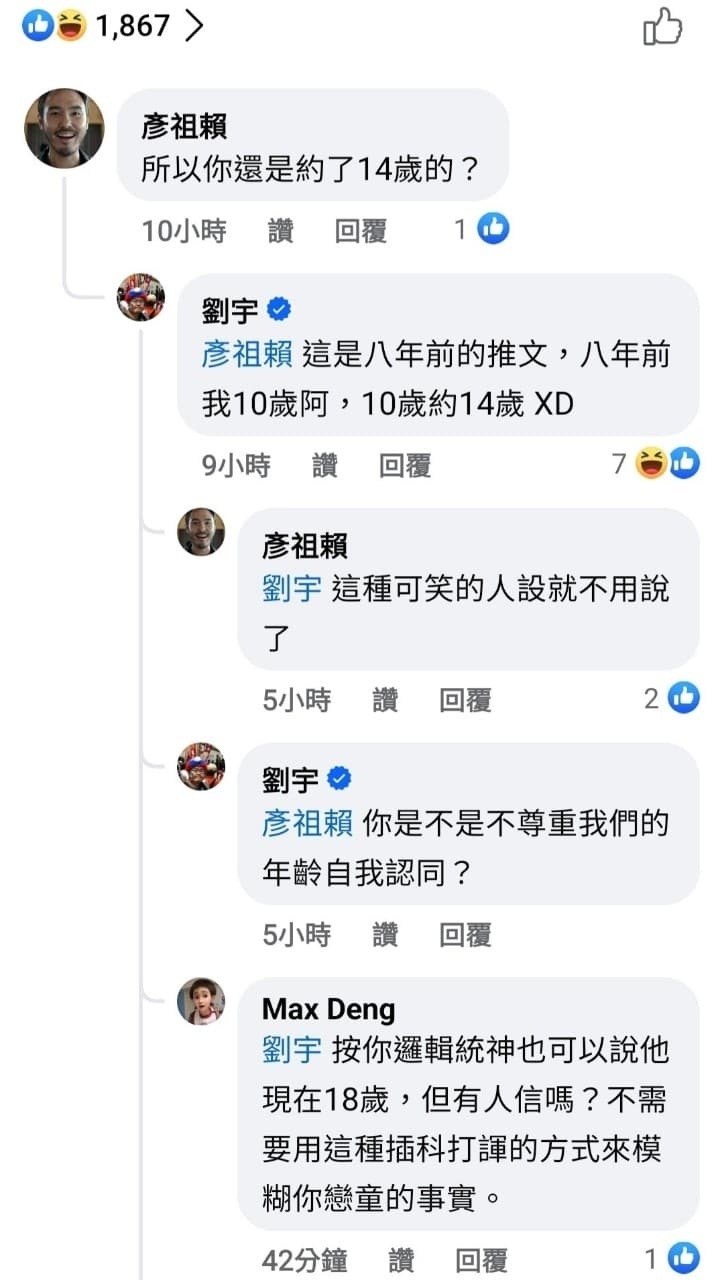Tap 回覆 under '這種可笑的人設就不用說了'
Screen dimensions: 720x1280
(465, 700)
